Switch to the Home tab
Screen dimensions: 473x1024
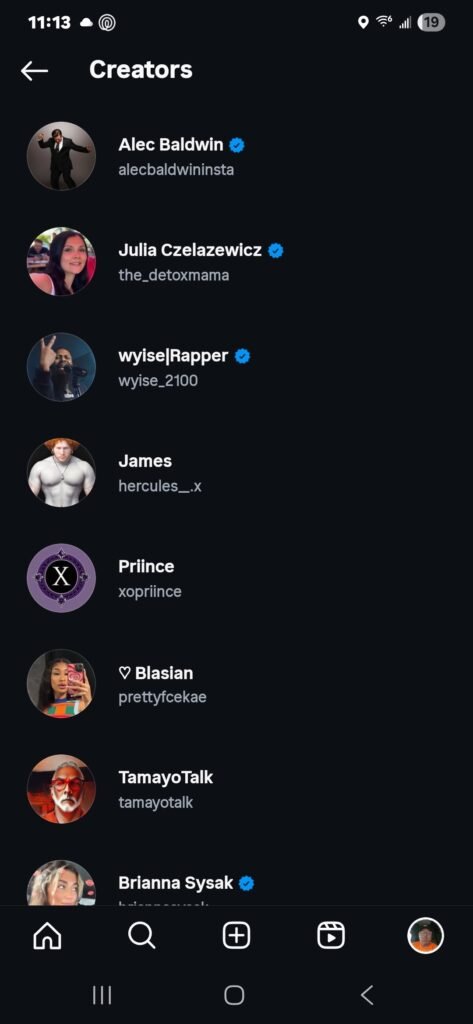[x=47, y=936]
